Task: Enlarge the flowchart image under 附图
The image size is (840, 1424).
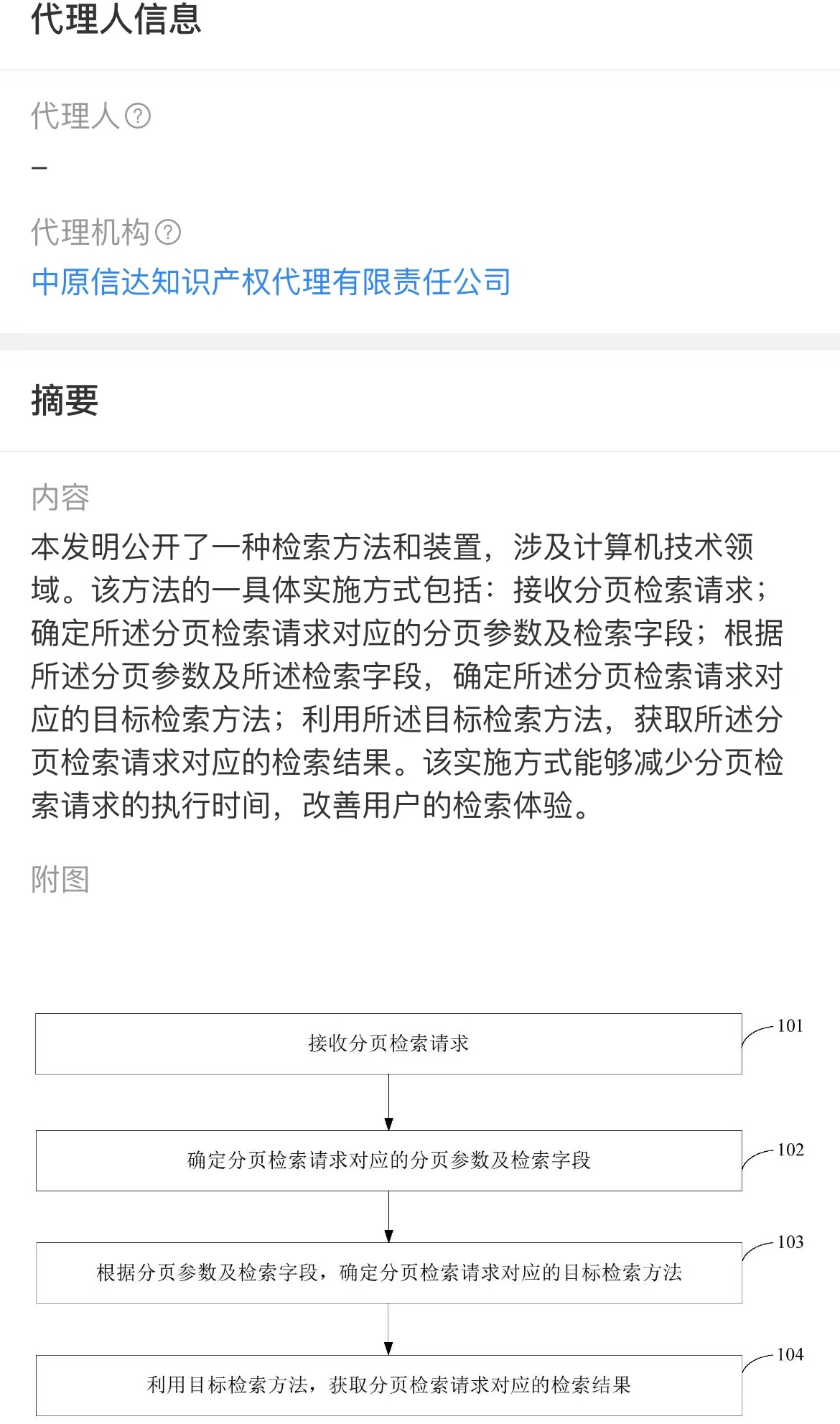Action: pyautogui.click(x=420, y=1214)
